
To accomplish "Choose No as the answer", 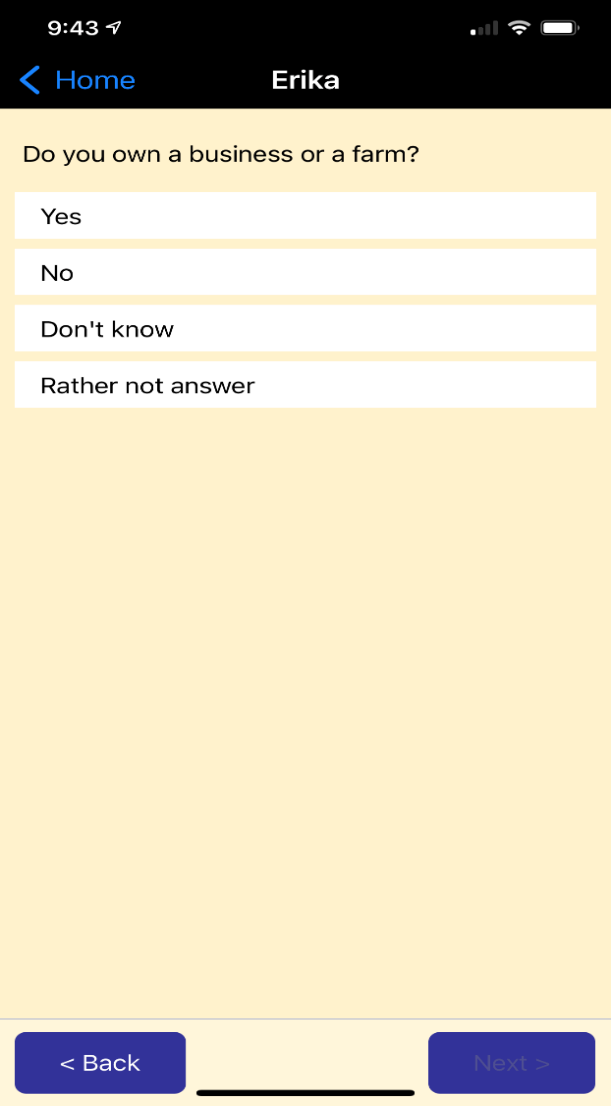I will [x=305, y=273].
